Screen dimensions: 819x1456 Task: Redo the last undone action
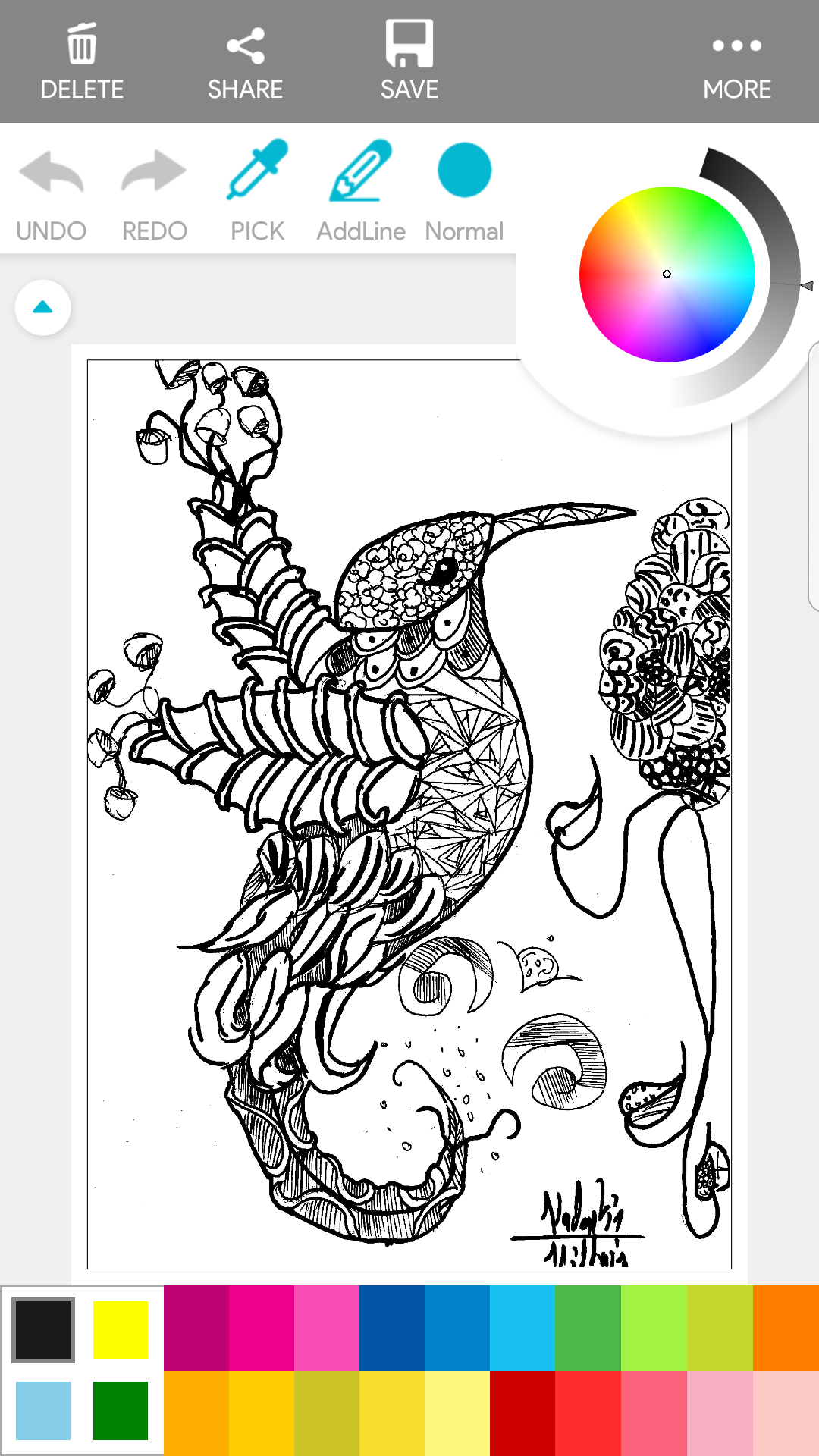[154, 194]
